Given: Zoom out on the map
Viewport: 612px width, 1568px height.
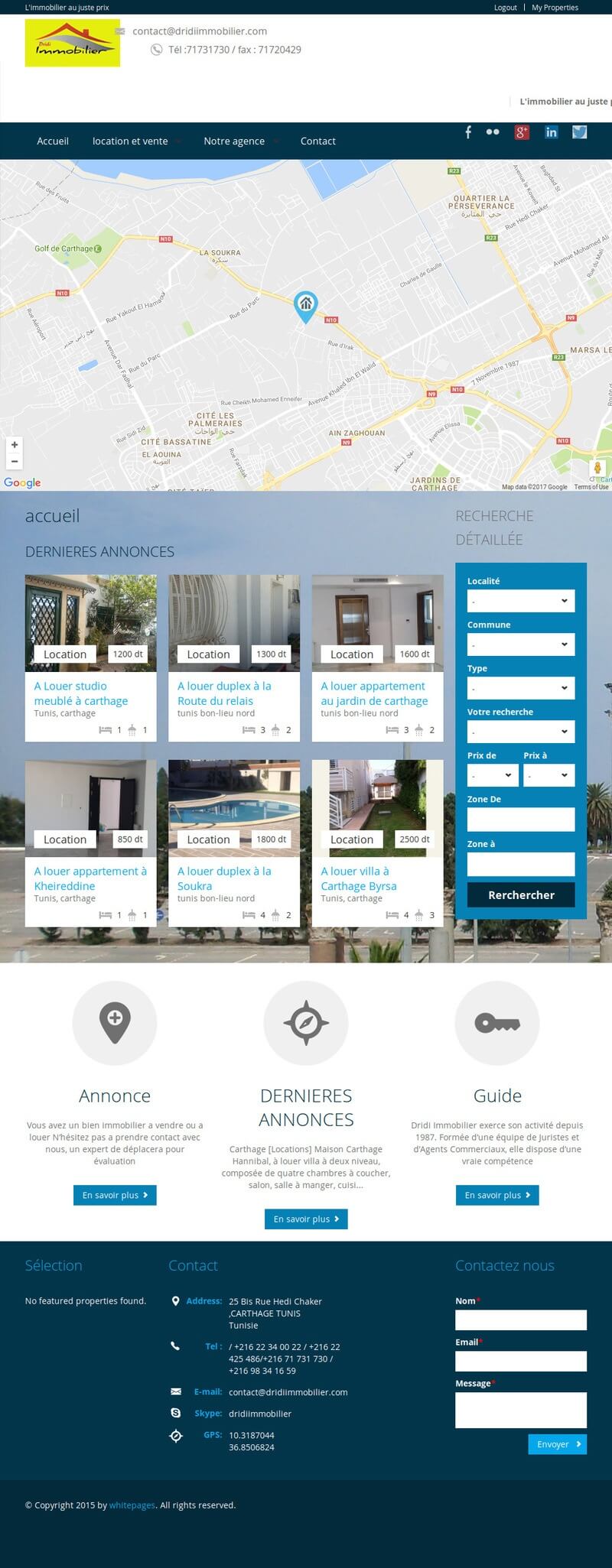Looking at the screenshot, I should pyautogui.click(x=15, y=462).
